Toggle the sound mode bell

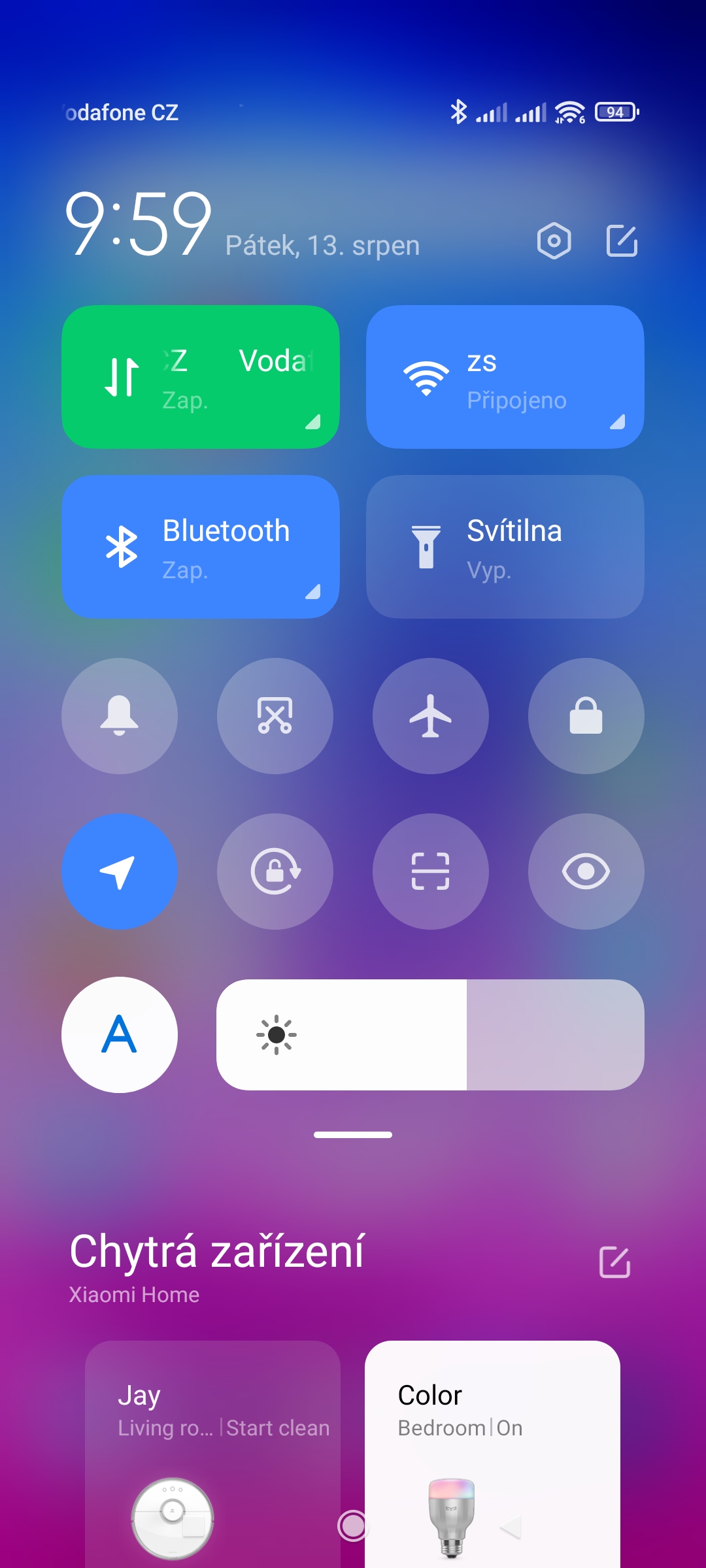120,716
